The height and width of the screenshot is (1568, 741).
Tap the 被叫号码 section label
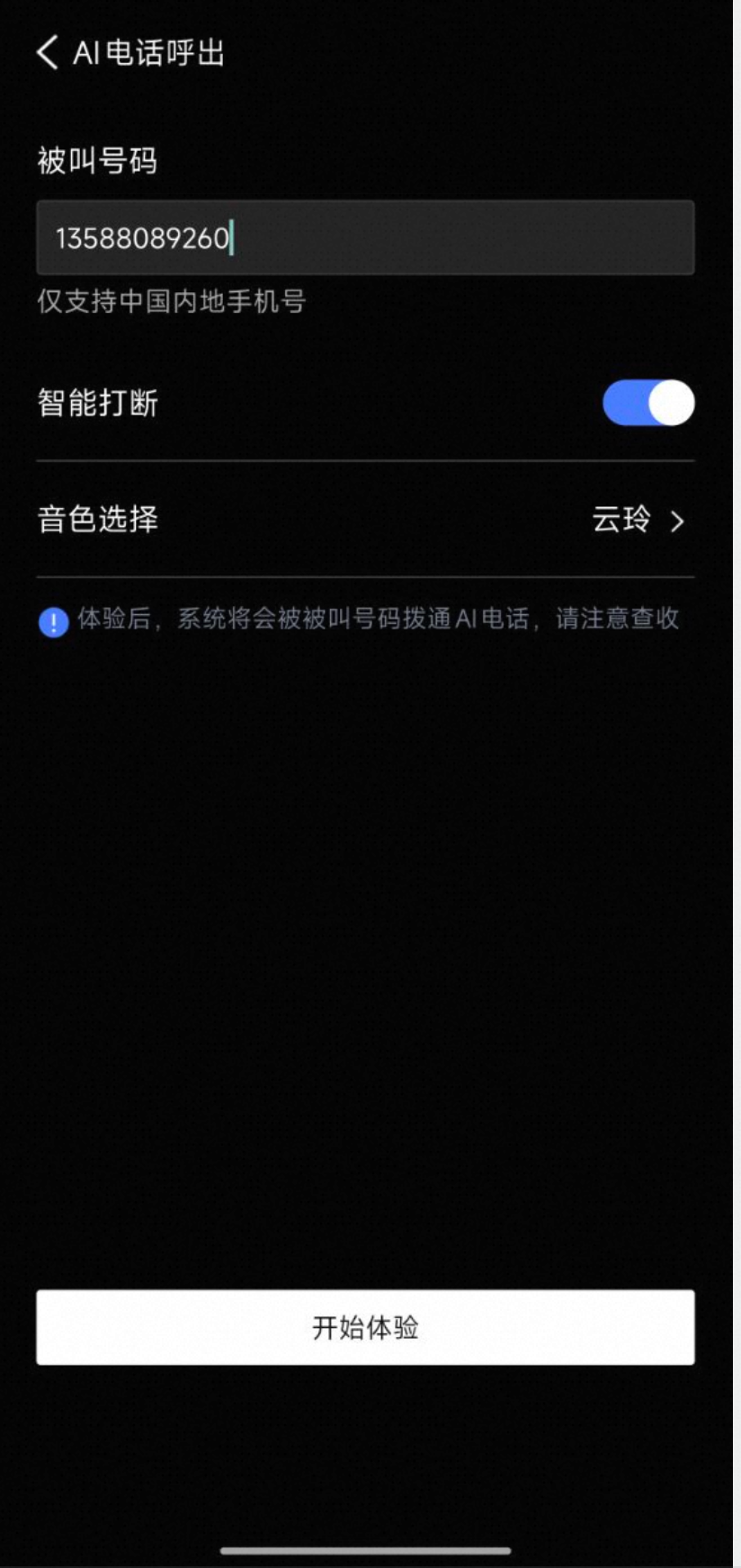97,161
